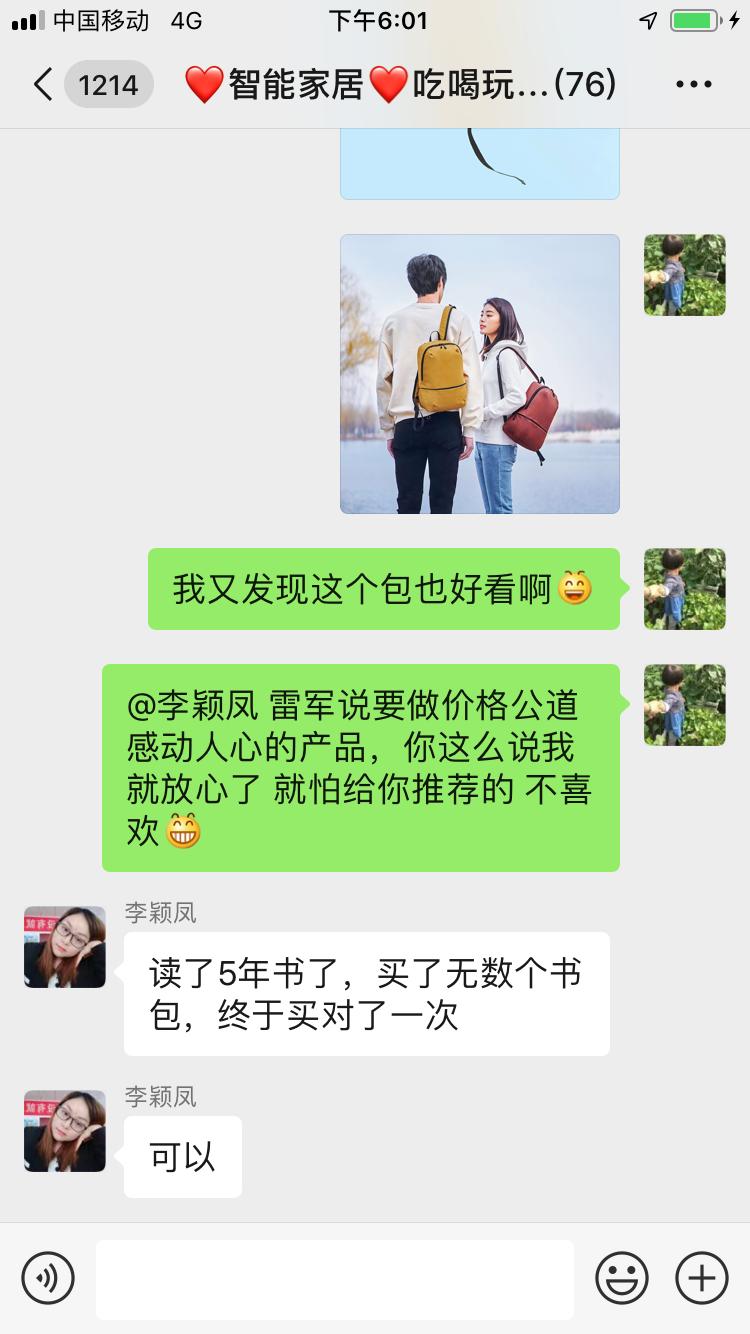Screen dimensions: 750x1334
Task: Open the emoji picker
Action: click(621, 1278)
